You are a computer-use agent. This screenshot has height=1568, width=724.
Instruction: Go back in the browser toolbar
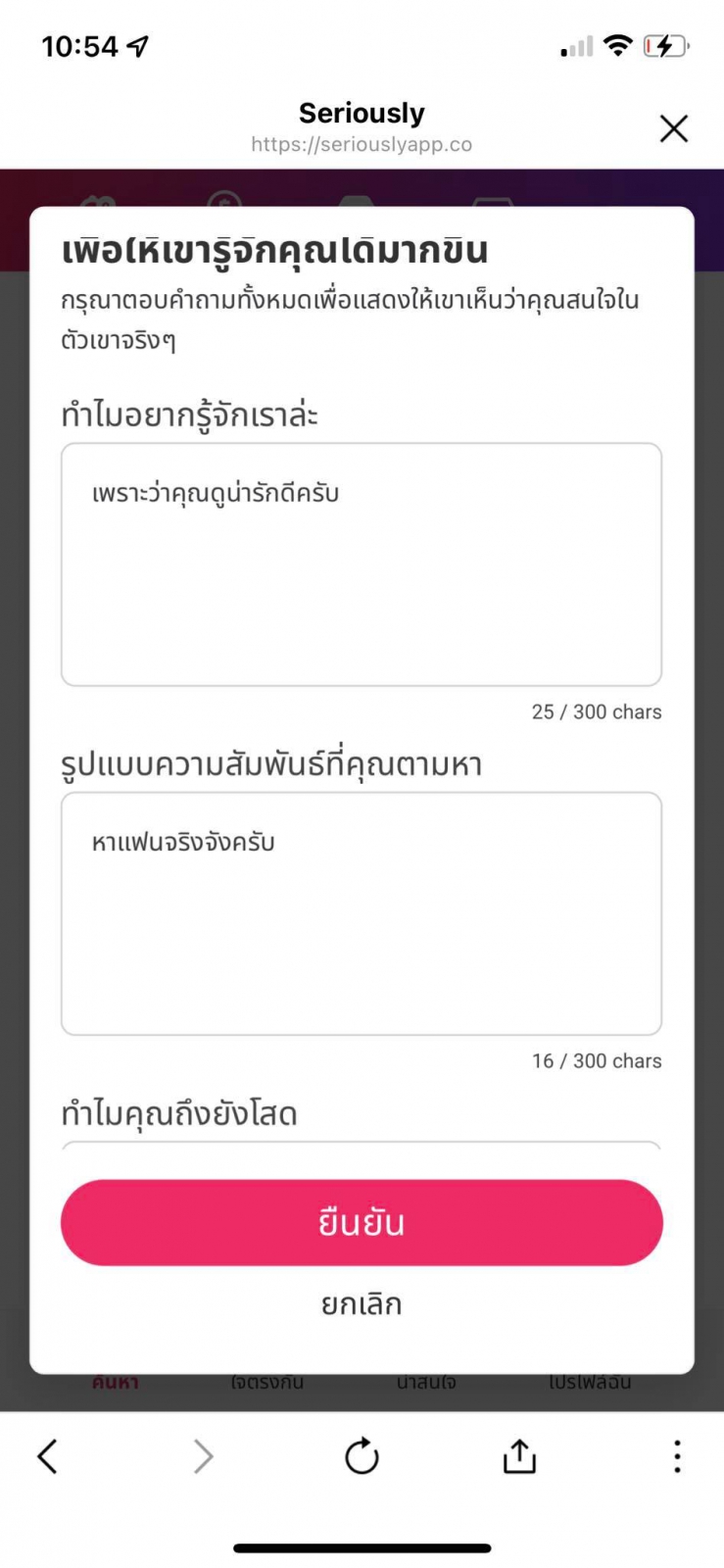[x=47, y=1456]
